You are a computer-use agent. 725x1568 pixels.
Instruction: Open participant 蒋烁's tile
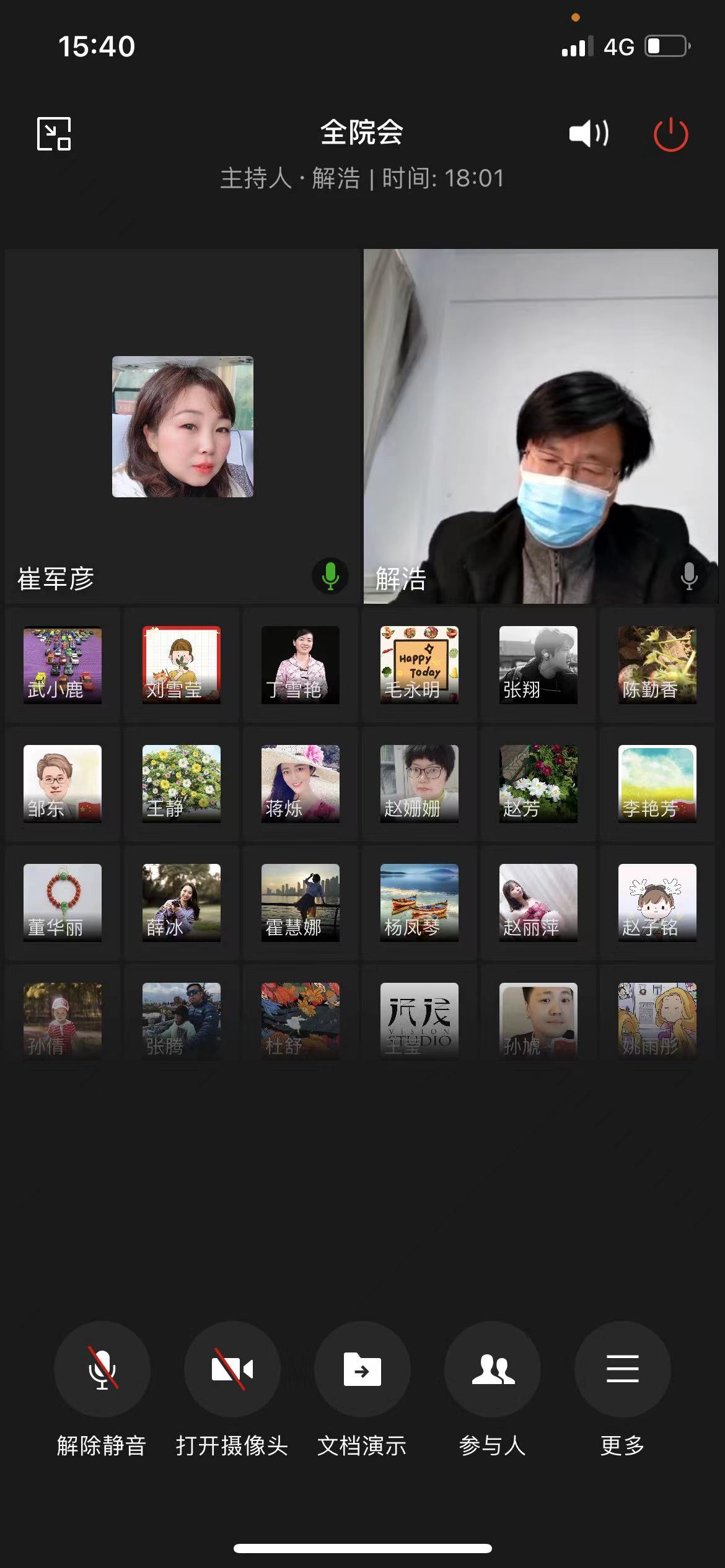300,783
